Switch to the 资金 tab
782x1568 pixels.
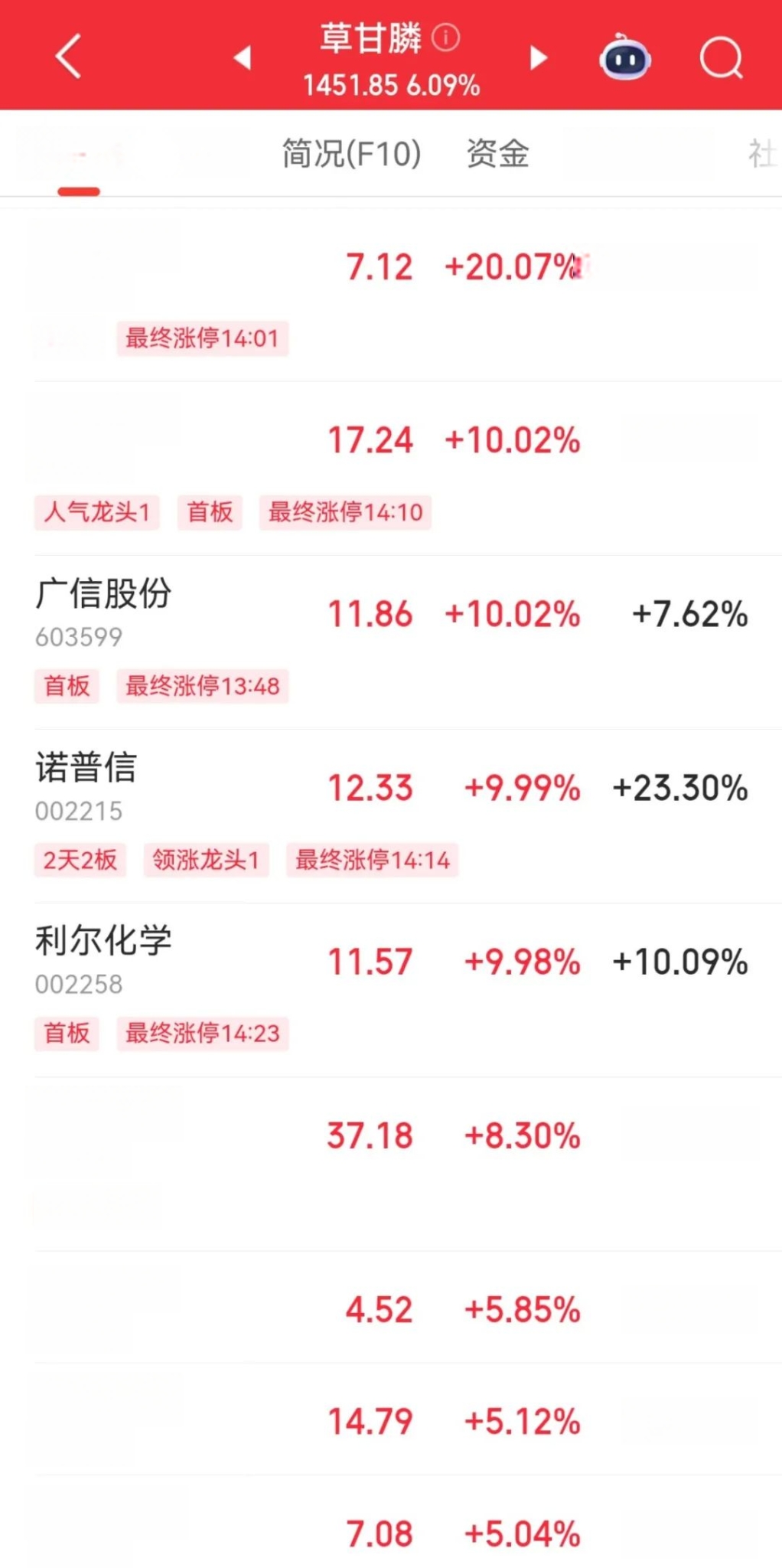[497, 154]
